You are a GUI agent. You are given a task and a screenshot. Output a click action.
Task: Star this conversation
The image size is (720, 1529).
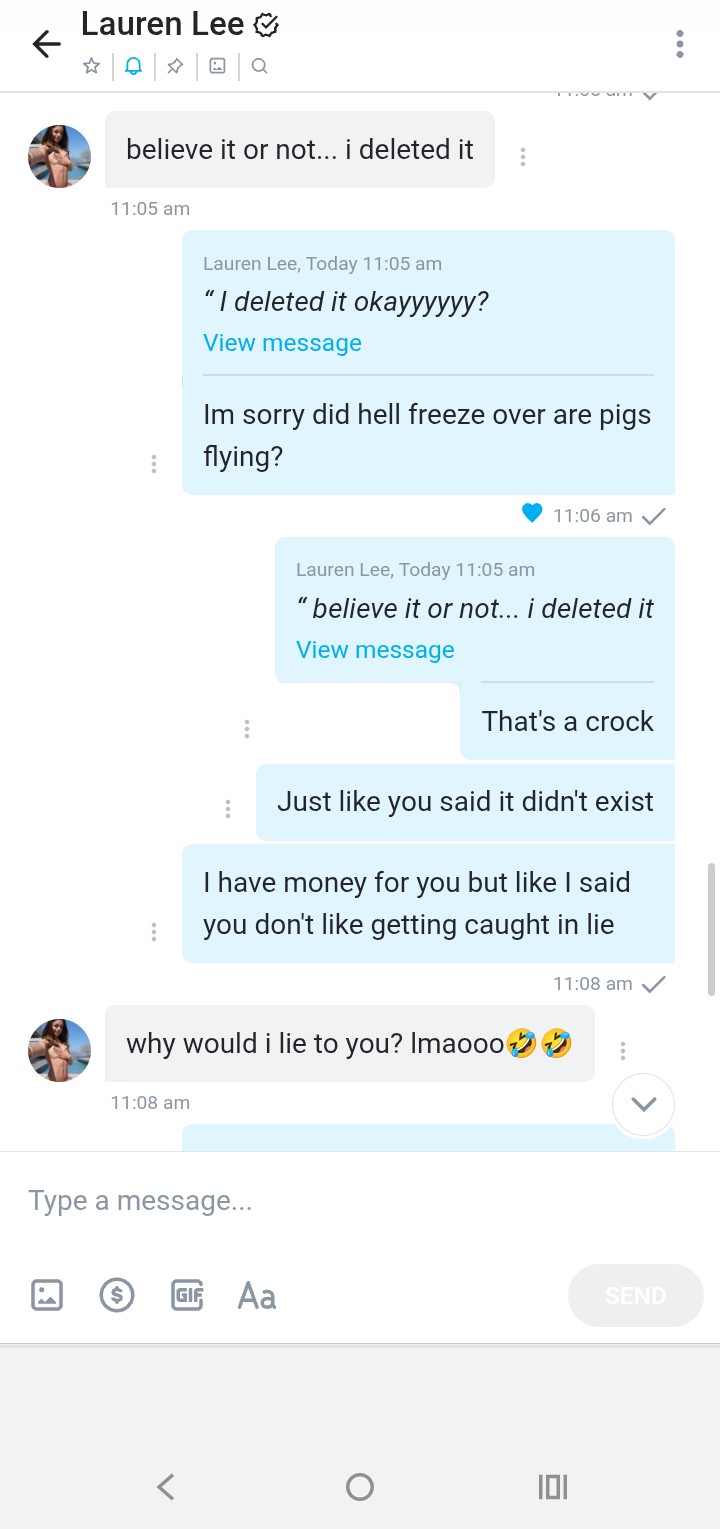pyautogui.click(x=91, y=67)
